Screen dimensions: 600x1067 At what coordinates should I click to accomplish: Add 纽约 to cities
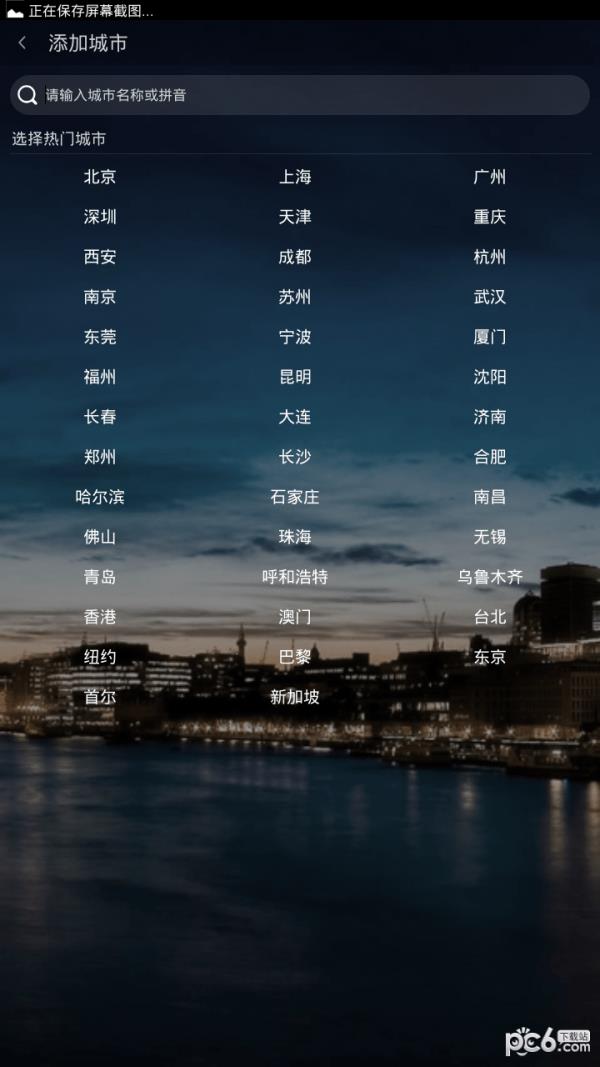[x=100, y=657]
